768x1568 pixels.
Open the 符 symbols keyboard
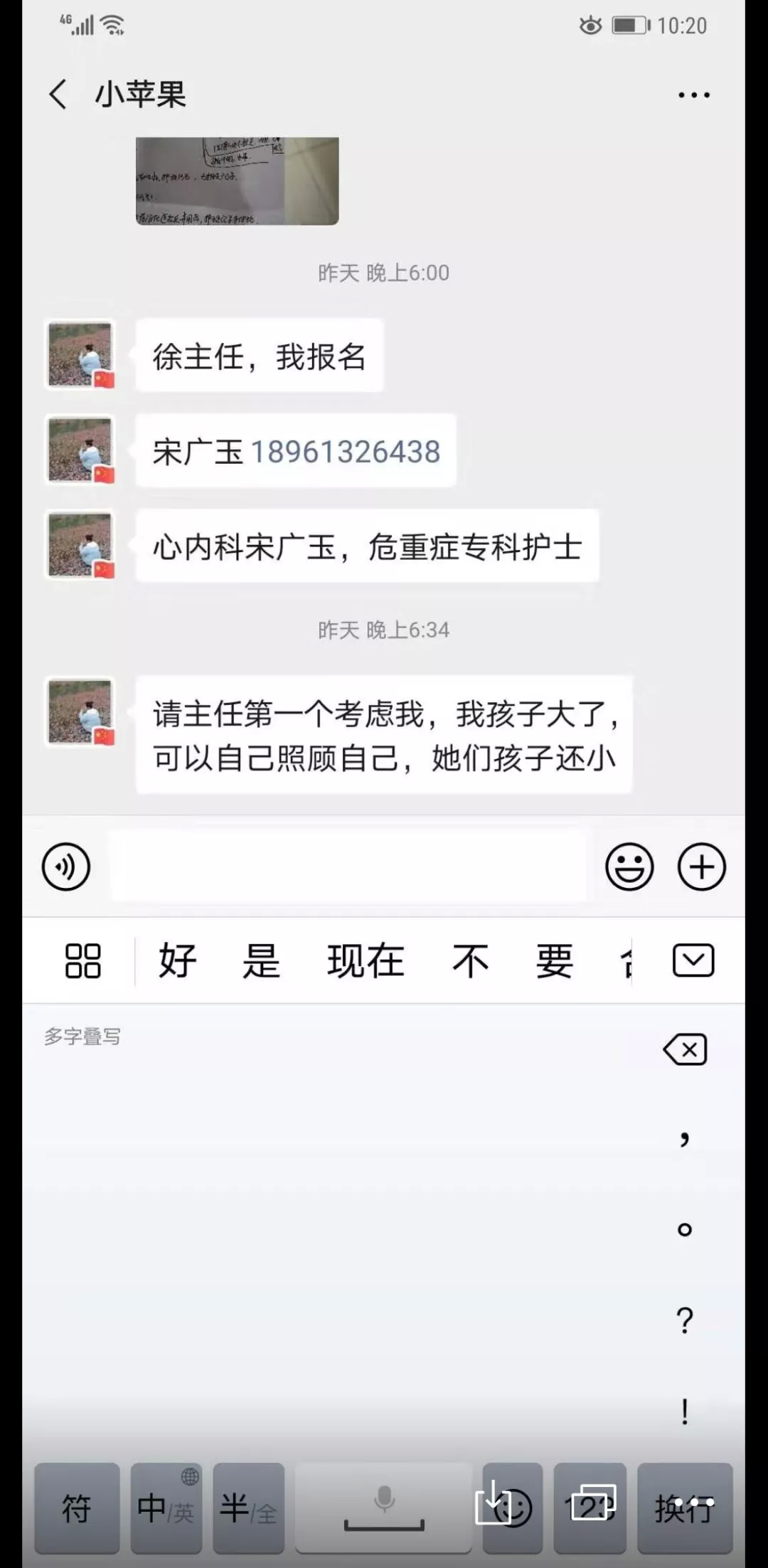[77, 1508]
